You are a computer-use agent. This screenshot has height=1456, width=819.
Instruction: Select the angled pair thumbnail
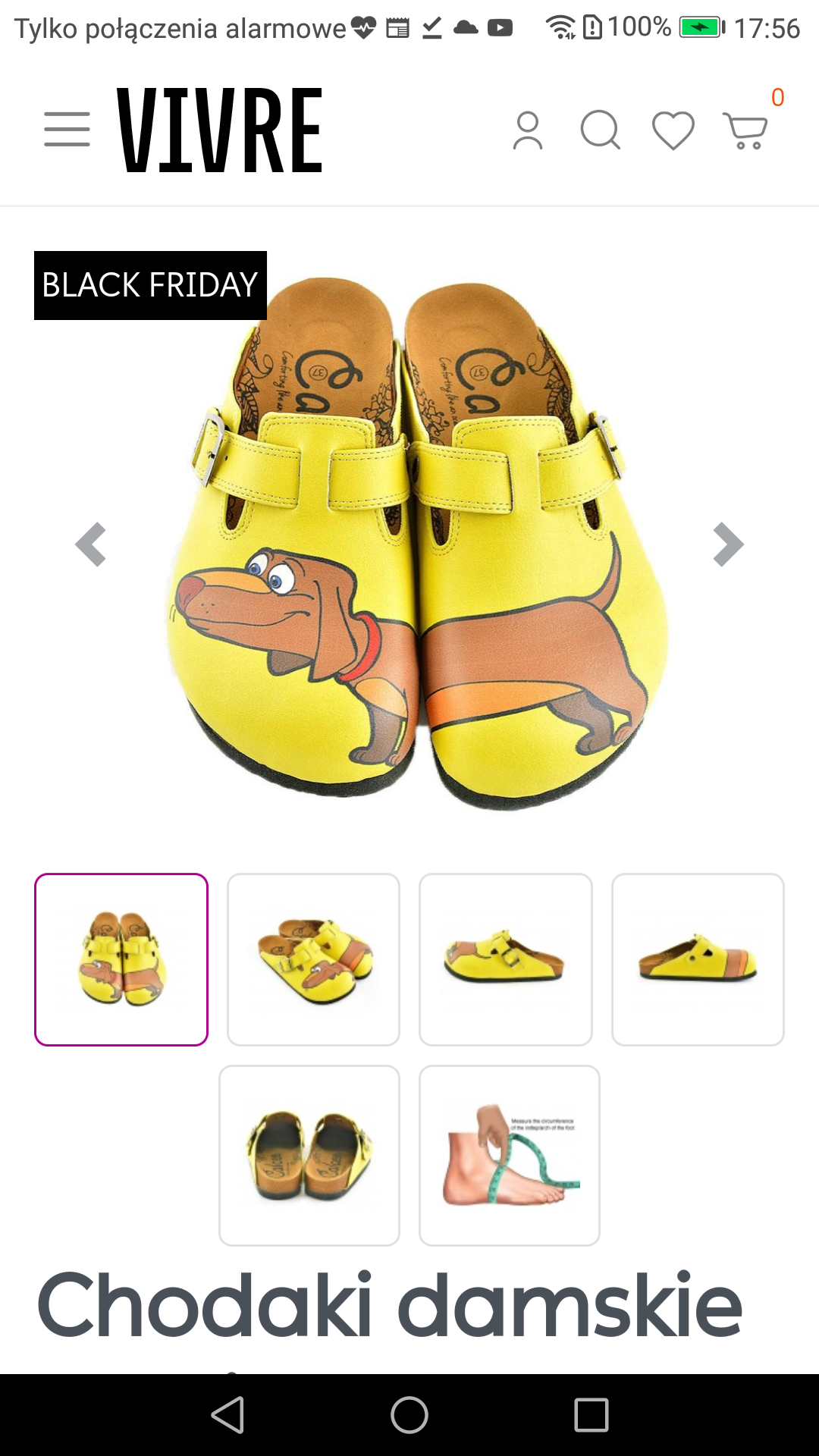pos(313,959)
